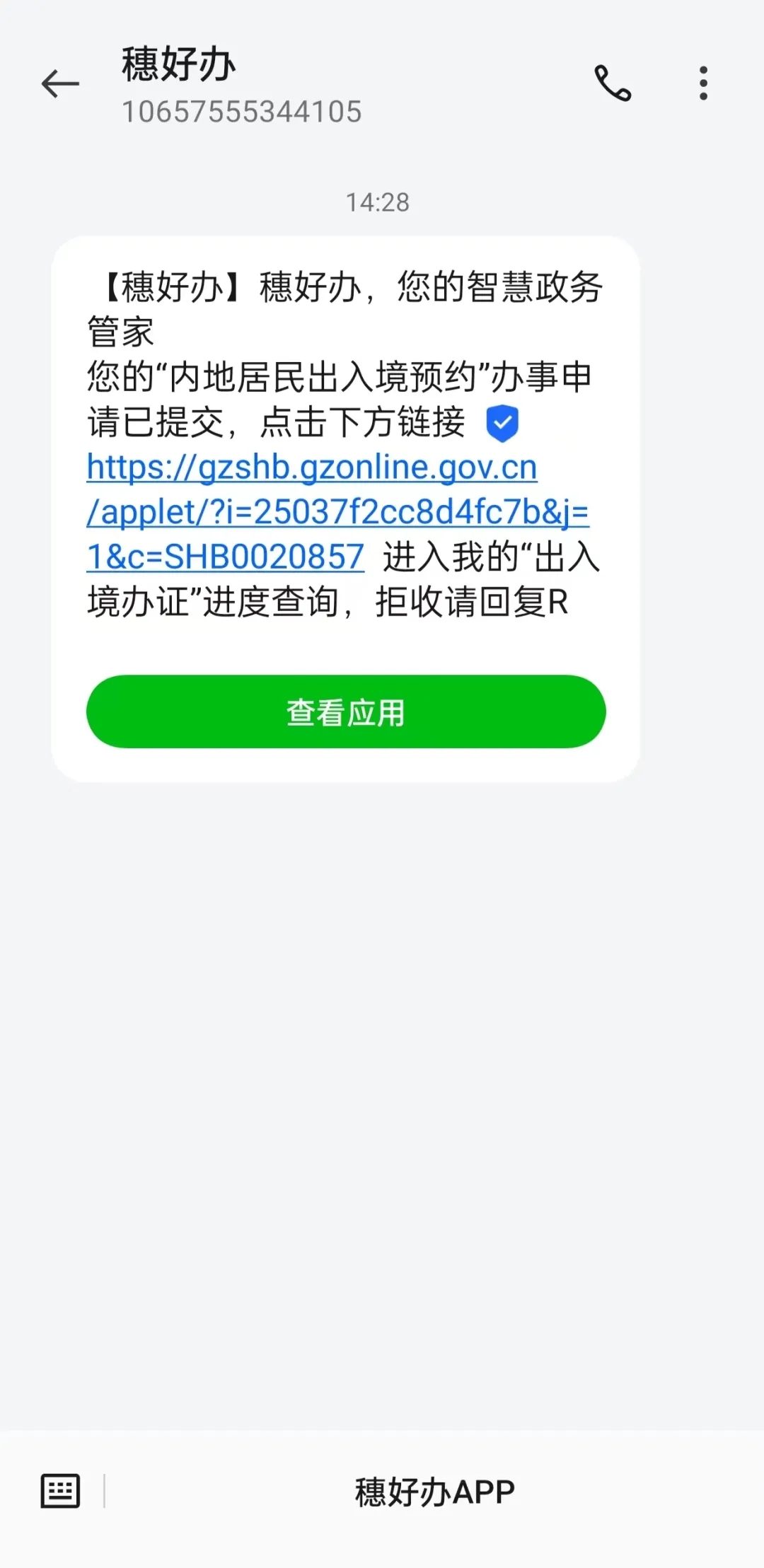The height and width of the screenshot is (1568, 764).
Task: Call the sender 穗好办
Action: point(613,83)
